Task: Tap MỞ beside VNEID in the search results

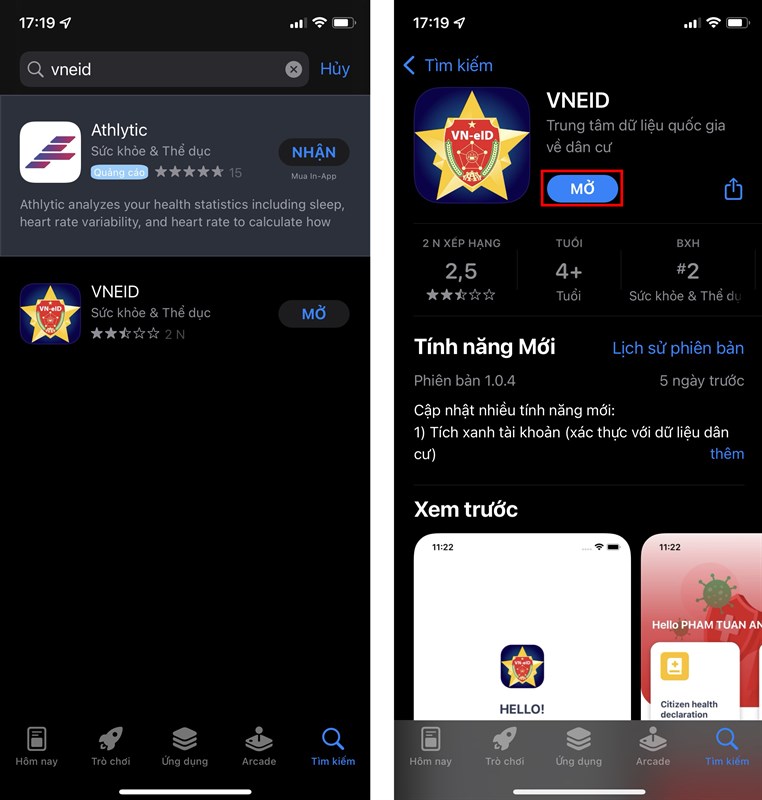Action: pos(314,314)
